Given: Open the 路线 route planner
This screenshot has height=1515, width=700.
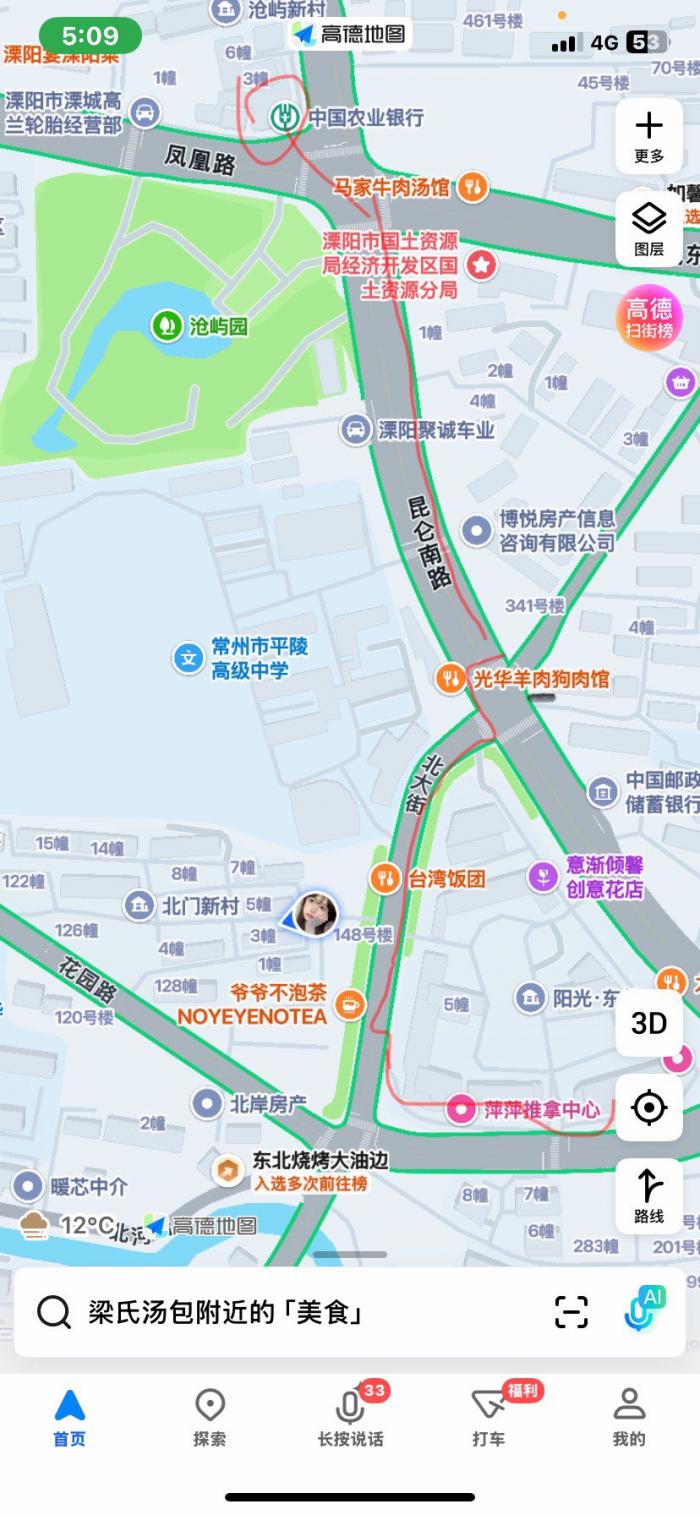Looking at the screenshot, I should tap(649, 1195).
